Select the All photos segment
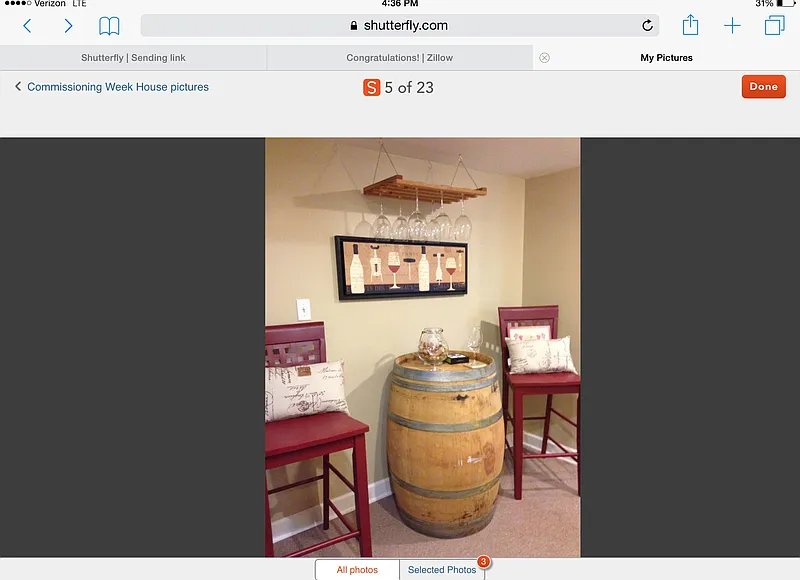Viewport: 800px width, 580px height. click(357, 570)
